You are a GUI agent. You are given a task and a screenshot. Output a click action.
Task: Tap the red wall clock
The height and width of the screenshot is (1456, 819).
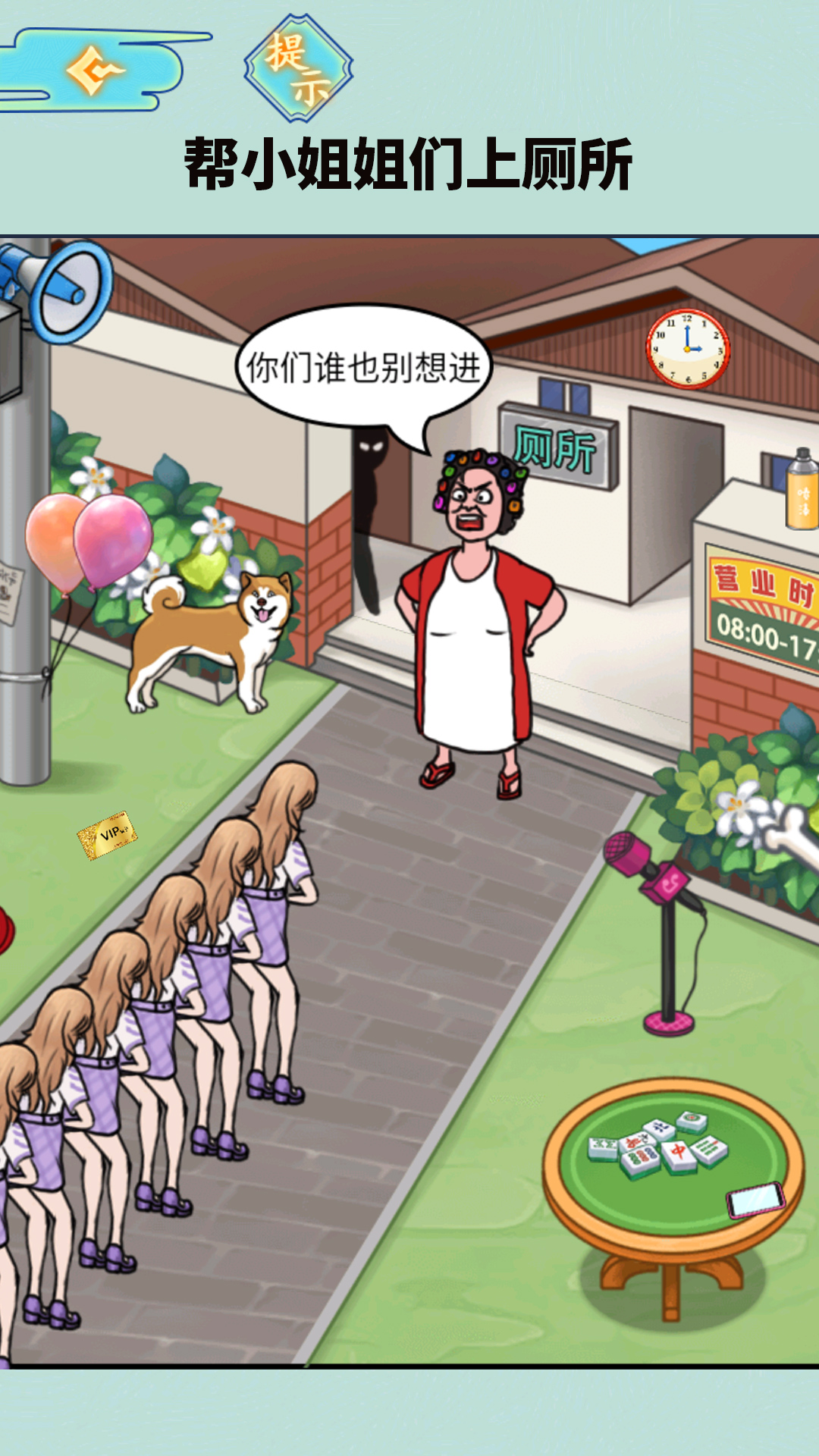point(688,348)
